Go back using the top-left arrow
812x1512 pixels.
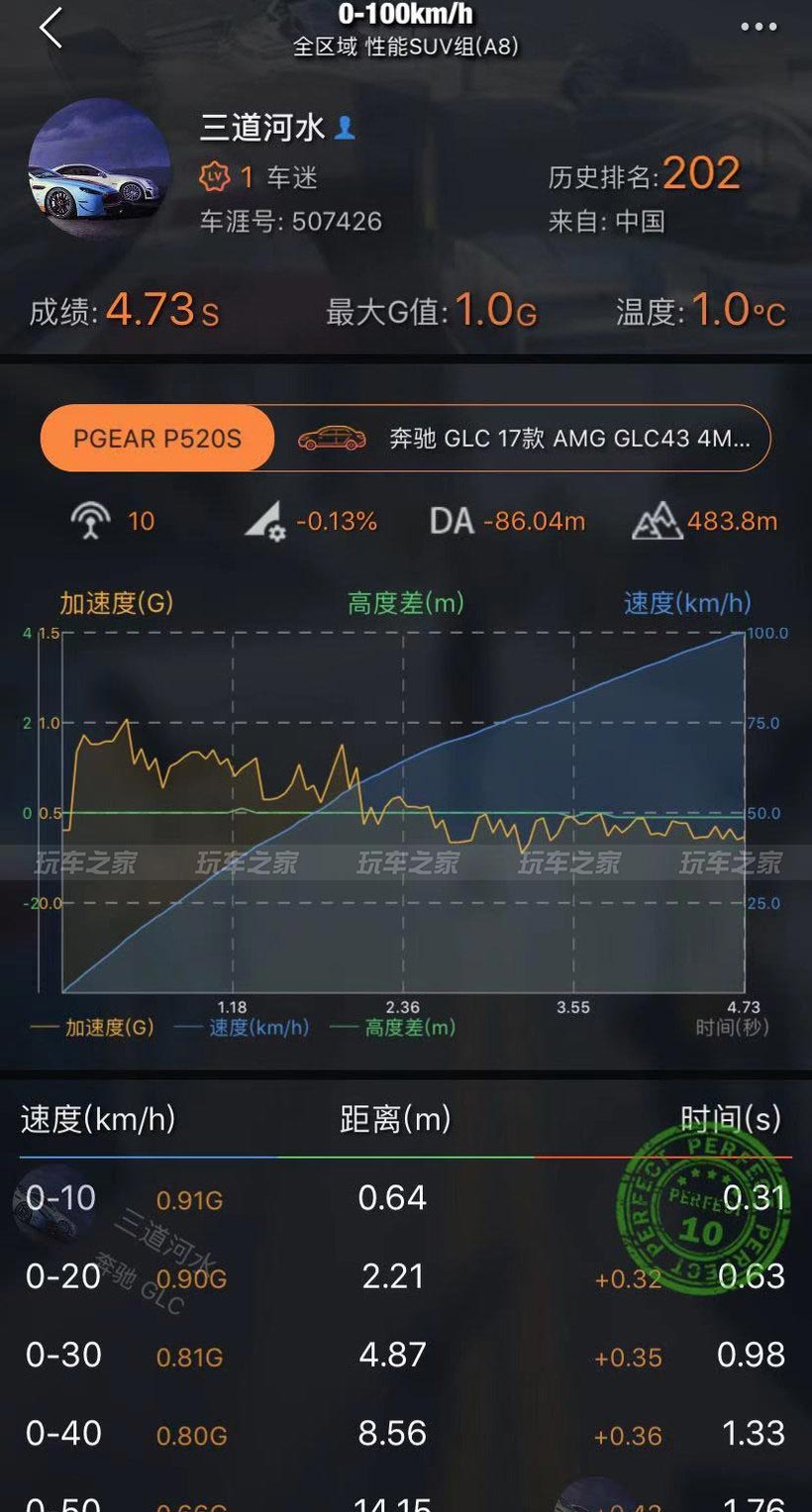click(x=51, y=28)
